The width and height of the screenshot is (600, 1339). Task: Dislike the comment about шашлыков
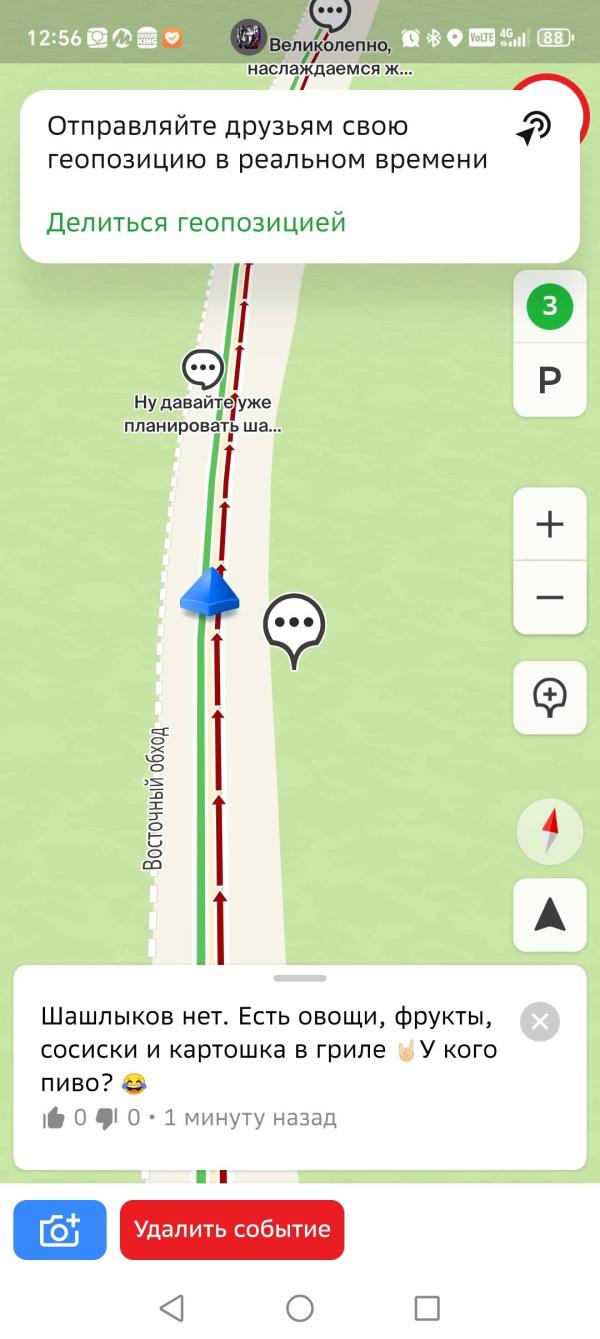point(106,1118)
